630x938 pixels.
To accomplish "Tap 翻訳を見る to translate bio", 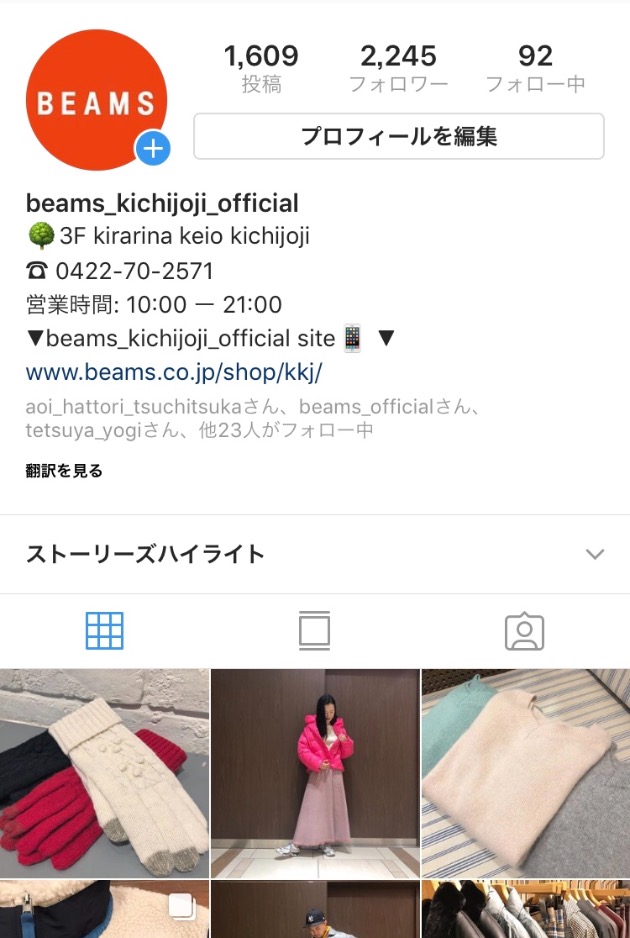I will point(64,471).
